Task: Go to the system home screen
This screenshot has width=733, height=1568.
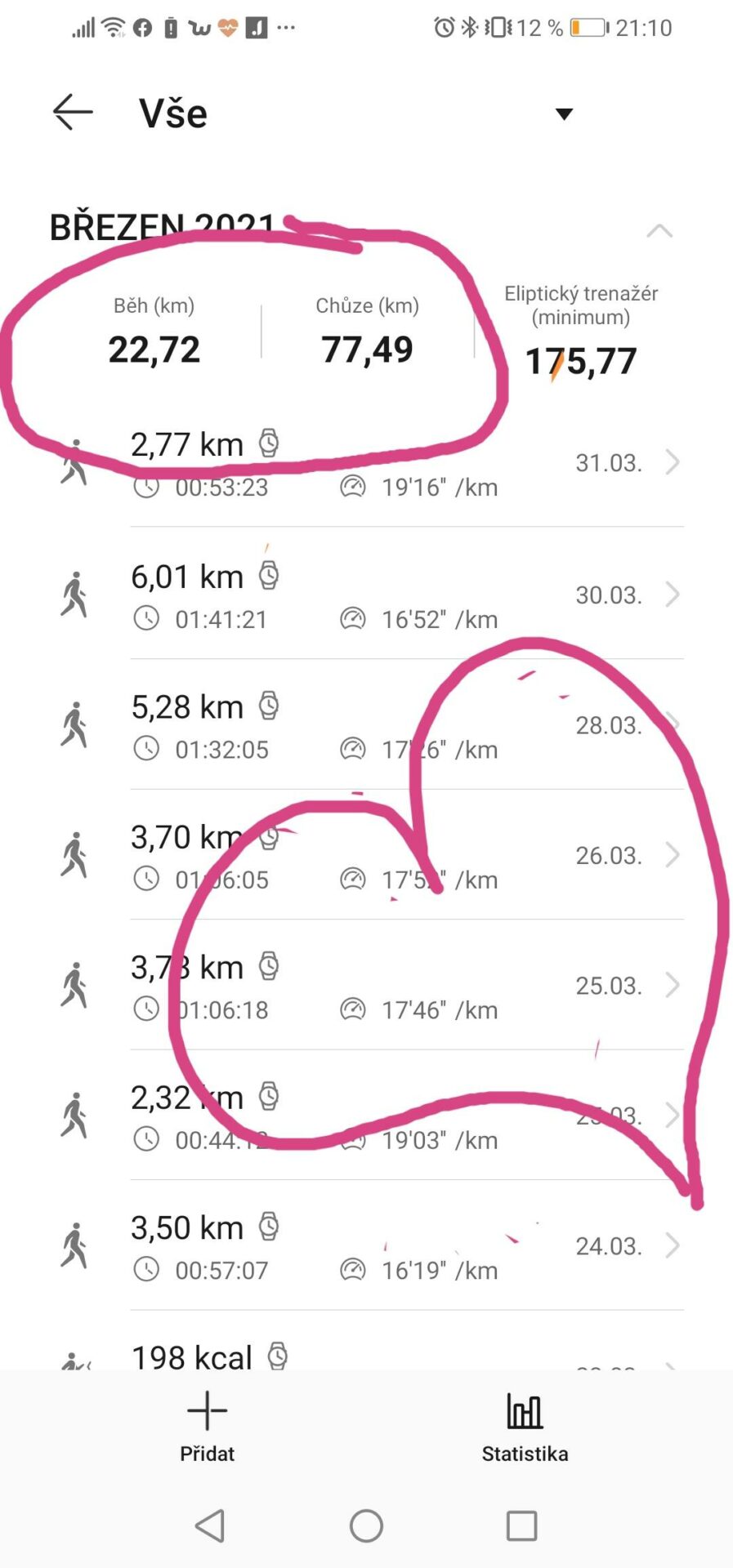Action: point(366,1526)
